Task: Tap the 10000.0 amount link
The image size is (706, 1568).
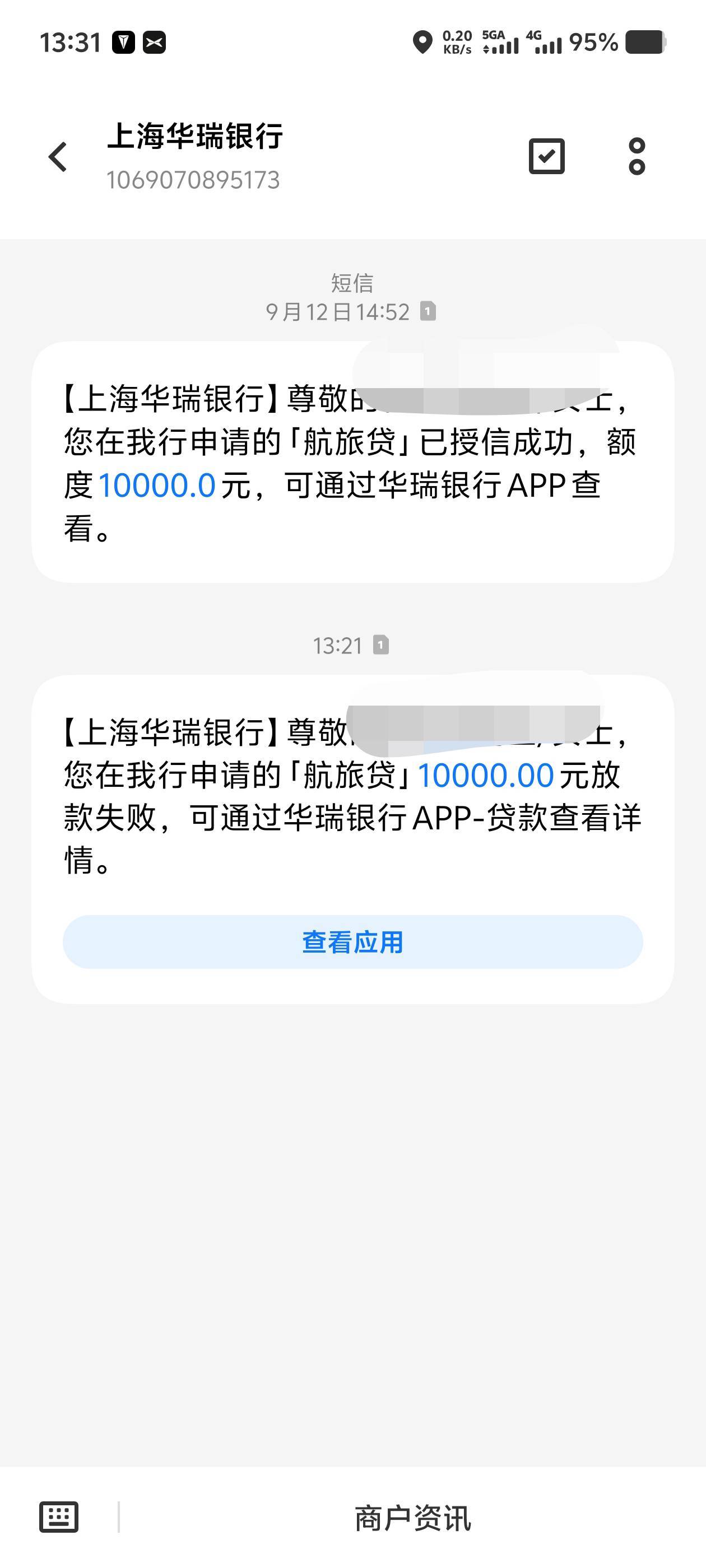Action: tap(156, 485)
